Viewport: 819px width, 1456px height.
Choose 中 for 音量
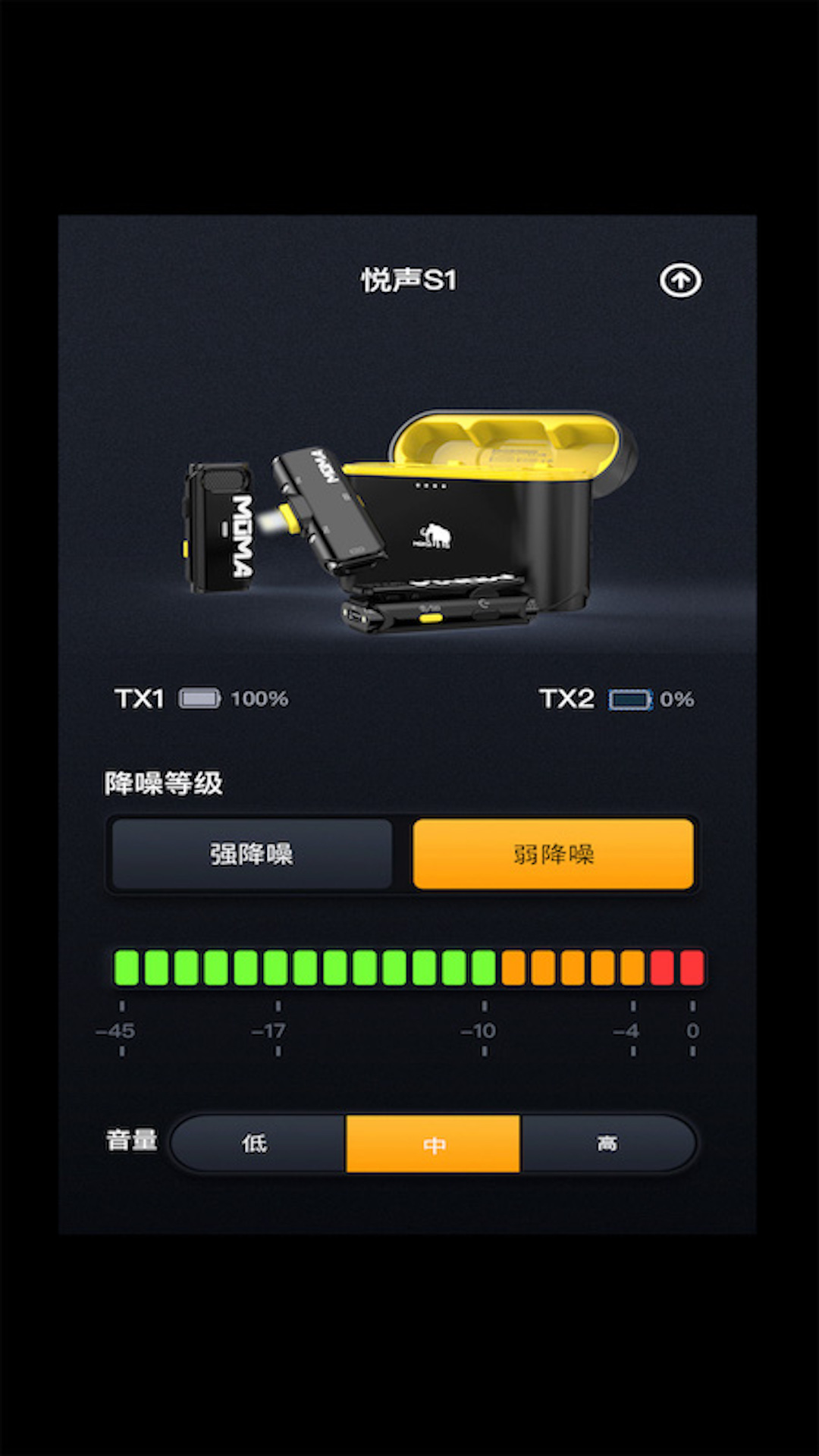(x=433, y=1143)
